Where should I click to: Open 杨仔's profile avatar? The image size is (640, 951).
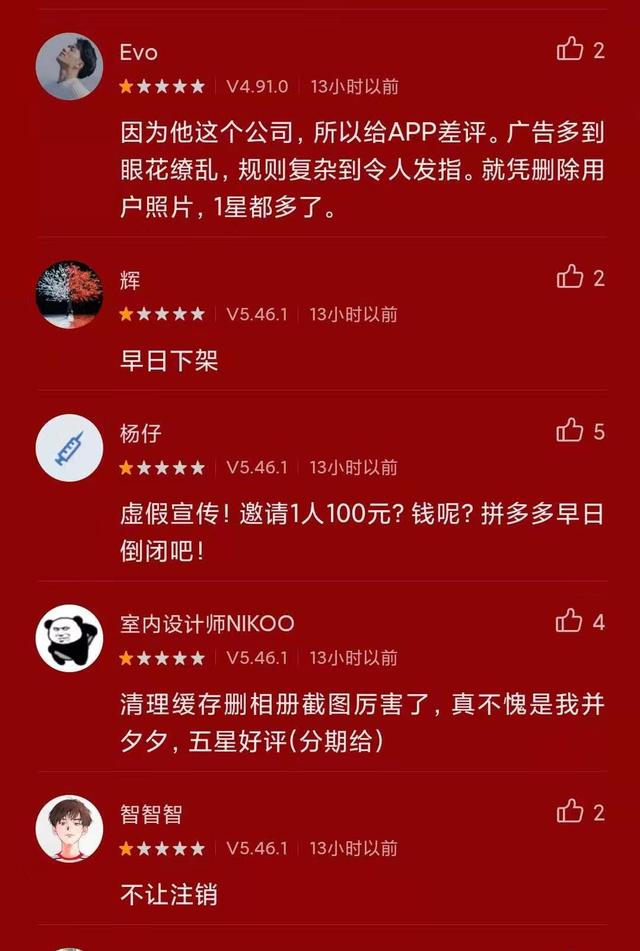pyautogui.click(x=69, y=447)
